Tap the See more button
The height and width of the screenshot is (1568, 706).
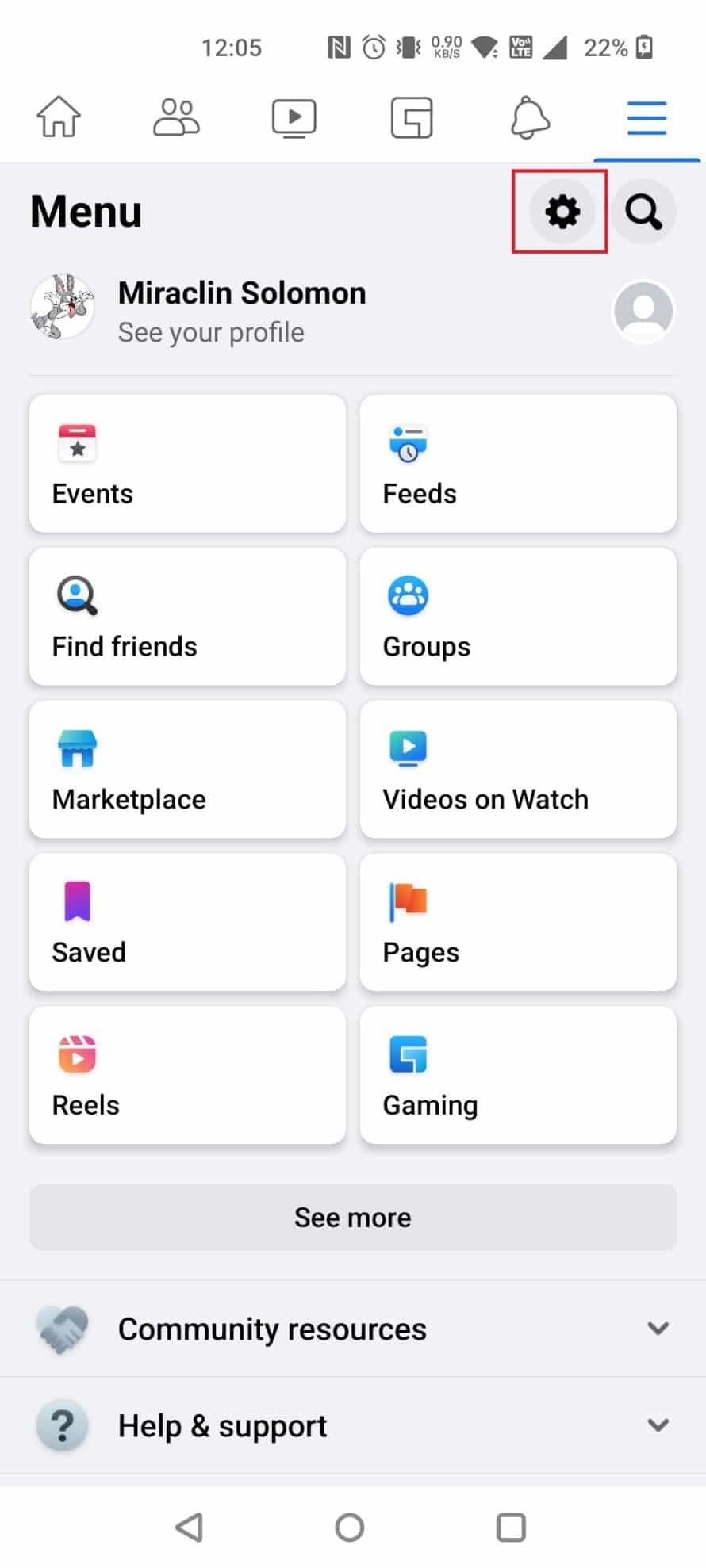click(353, 1217)
